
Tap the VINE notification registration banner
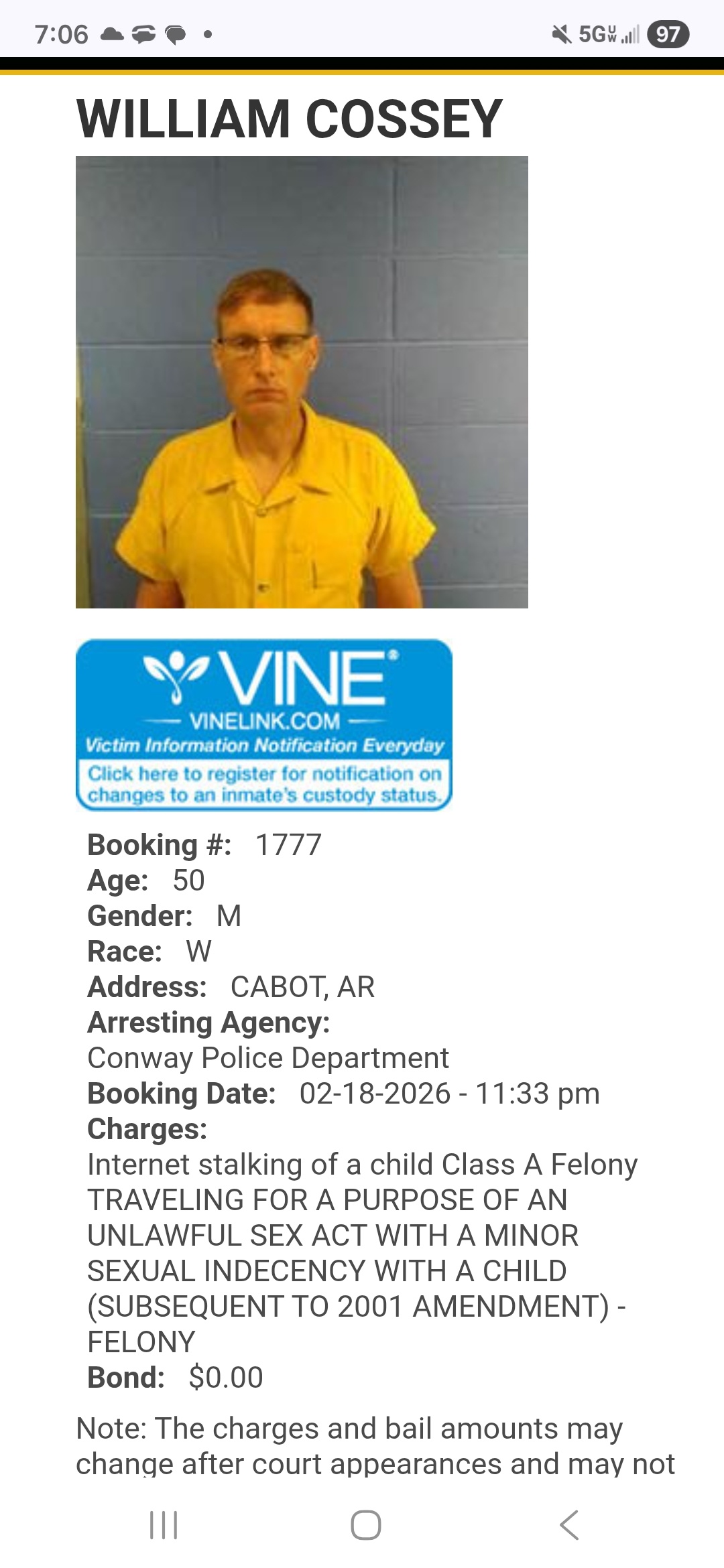pos(263,724)
